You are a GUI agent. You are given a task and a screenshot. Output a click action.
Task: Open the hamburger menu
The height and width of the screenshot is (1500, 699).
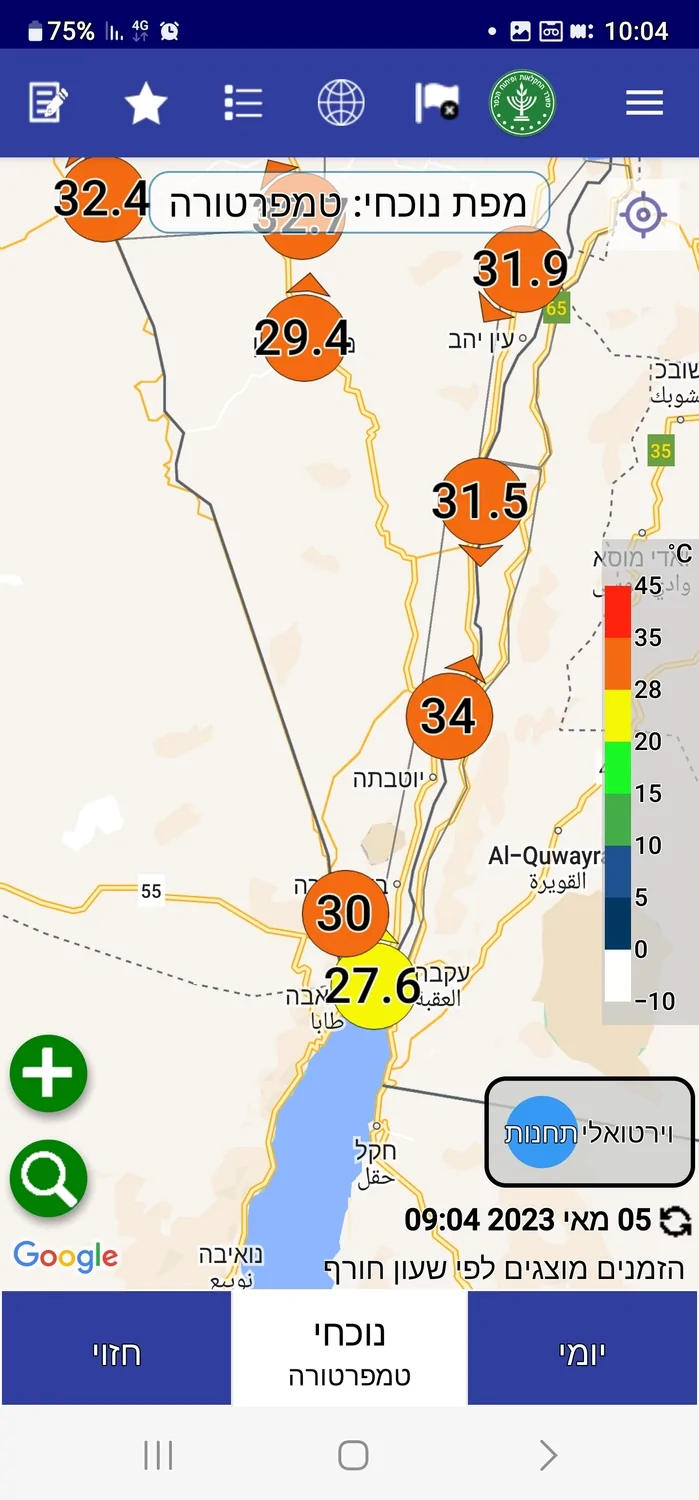pyautogui.click(x=644, y=103)
